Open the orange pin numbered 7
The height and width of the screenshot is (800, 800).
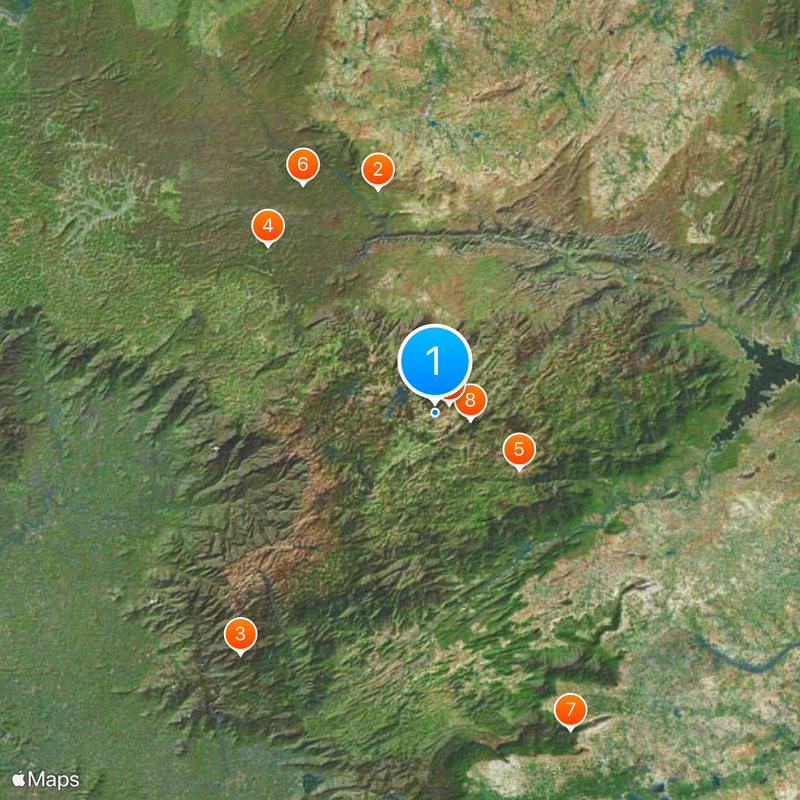click(570, 710)
